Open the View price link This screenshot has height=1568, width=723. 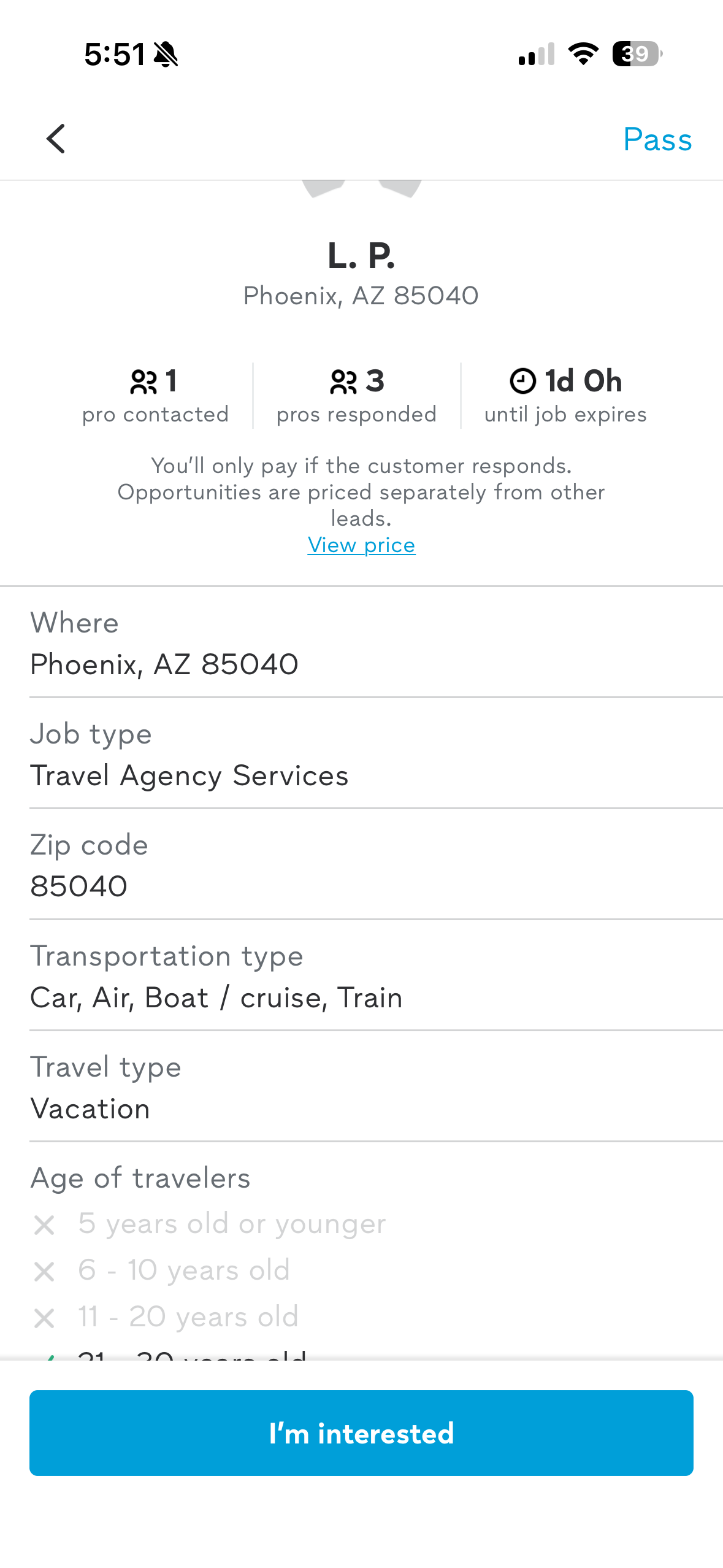[361, 545]
